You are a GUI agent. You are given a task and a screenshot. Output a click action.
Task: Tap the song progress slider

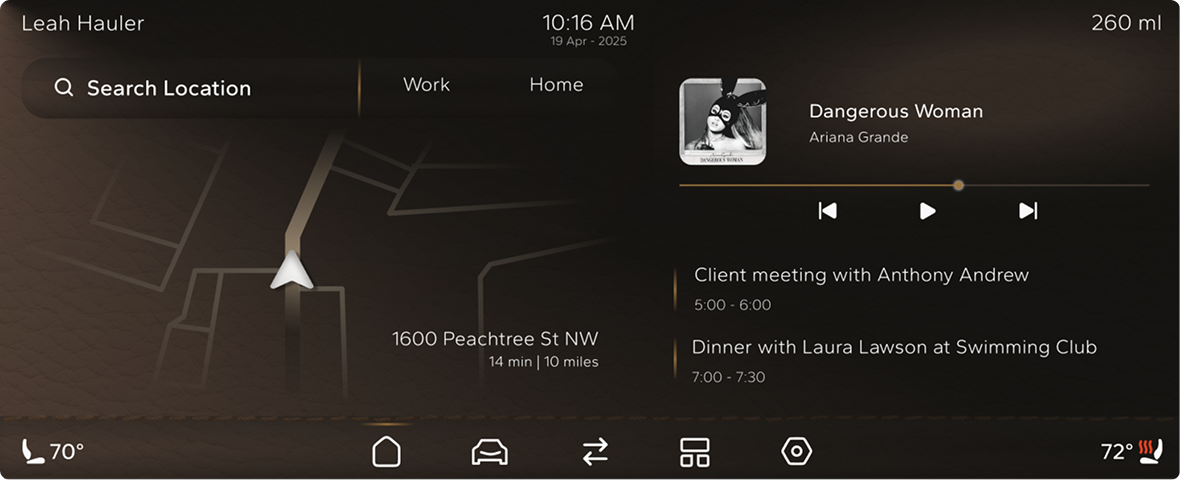(958, 185)
